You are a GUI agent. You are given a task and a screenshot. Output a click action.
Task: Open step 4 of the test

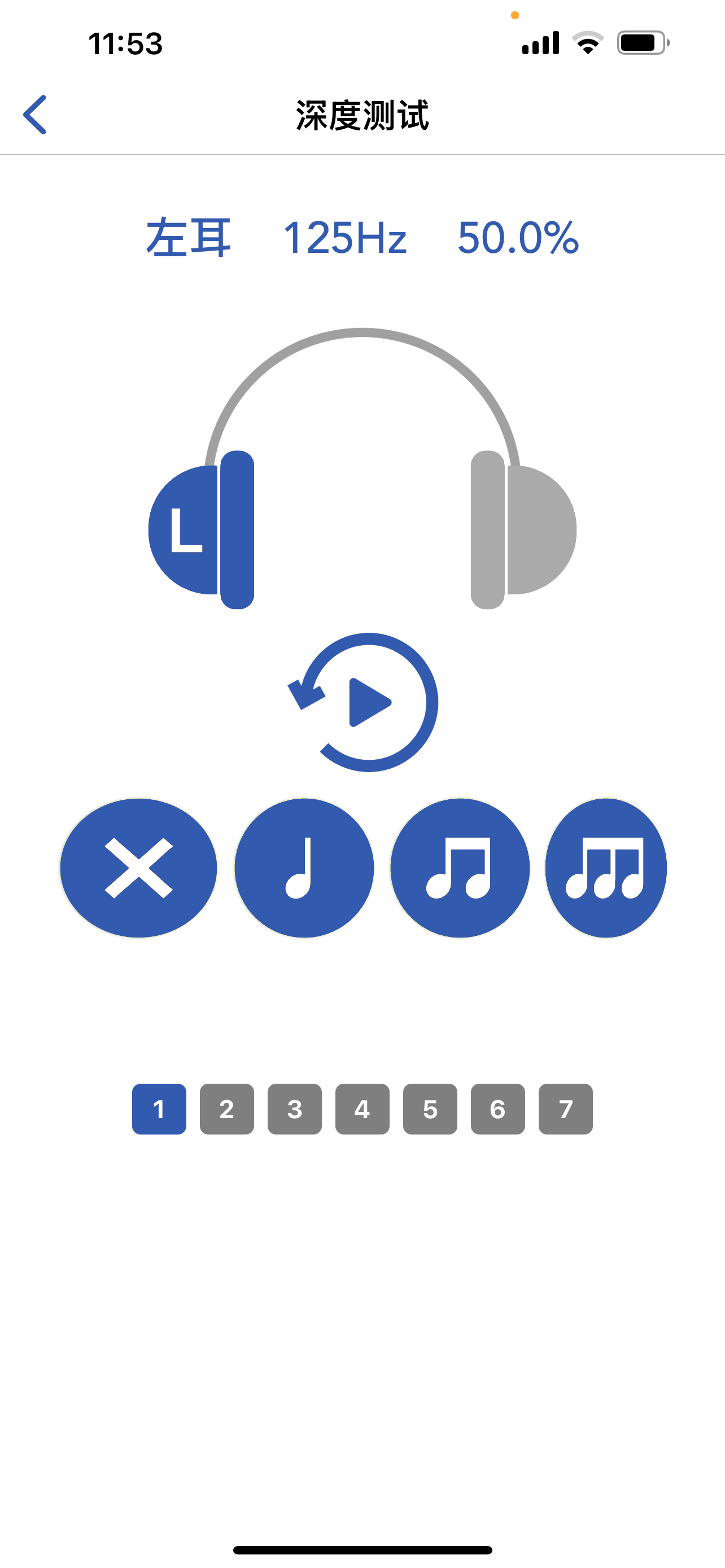[x=362, y=1109]
